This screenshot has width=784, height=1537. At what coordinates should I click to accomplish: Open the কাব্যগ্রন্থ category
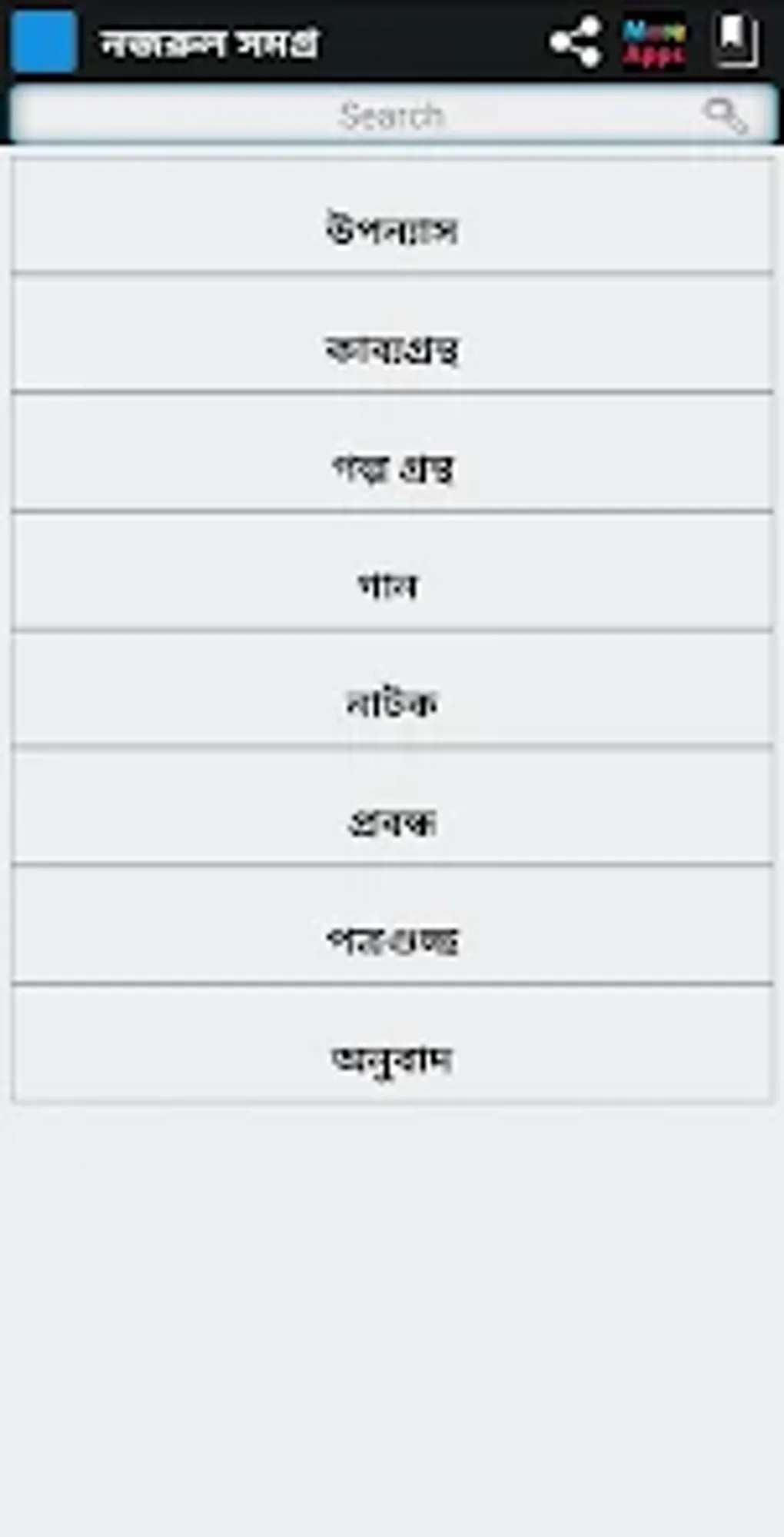(392, 333)
